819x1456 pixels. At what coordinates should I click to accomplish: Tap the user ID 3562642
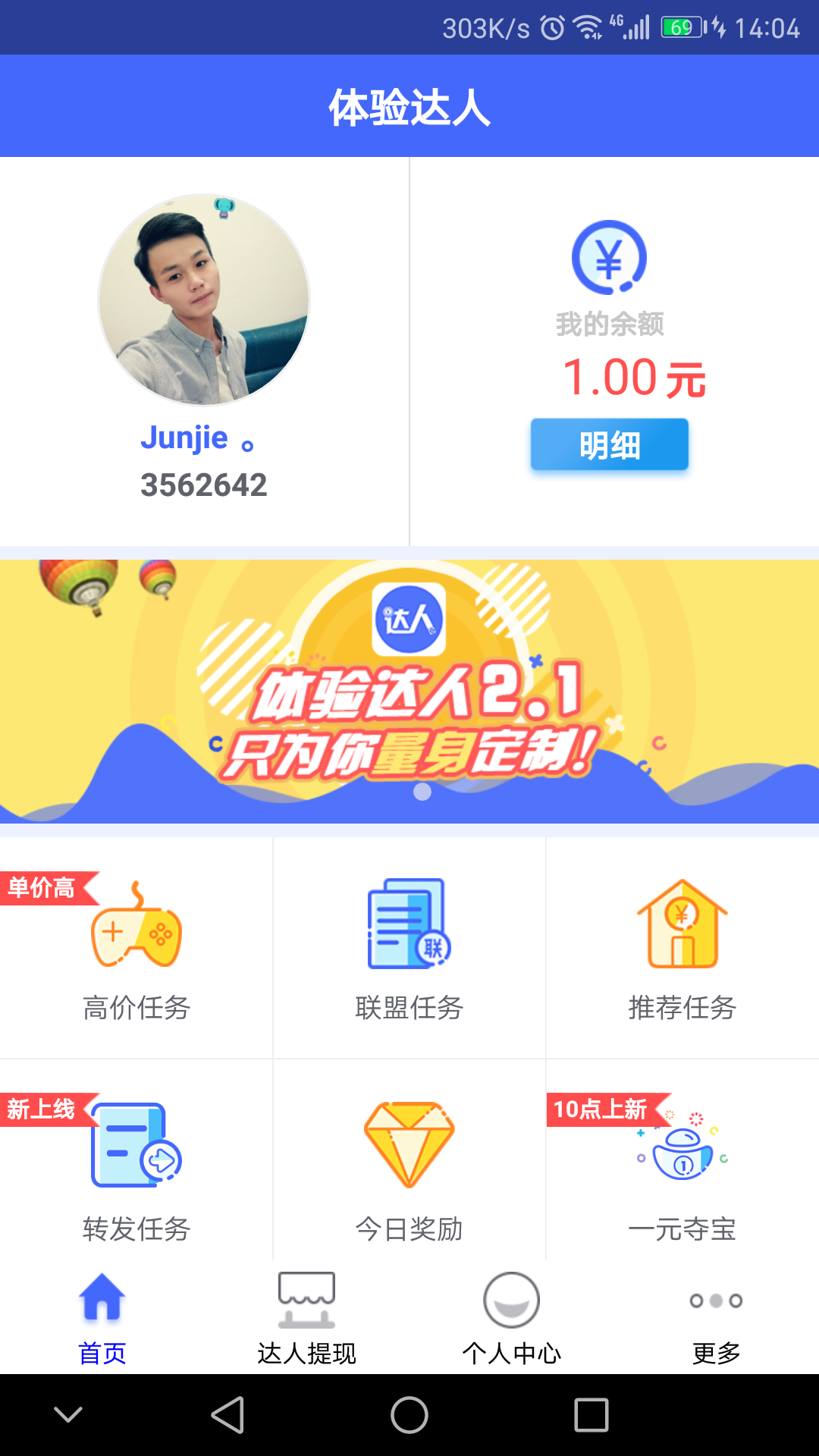click(205, 485)
